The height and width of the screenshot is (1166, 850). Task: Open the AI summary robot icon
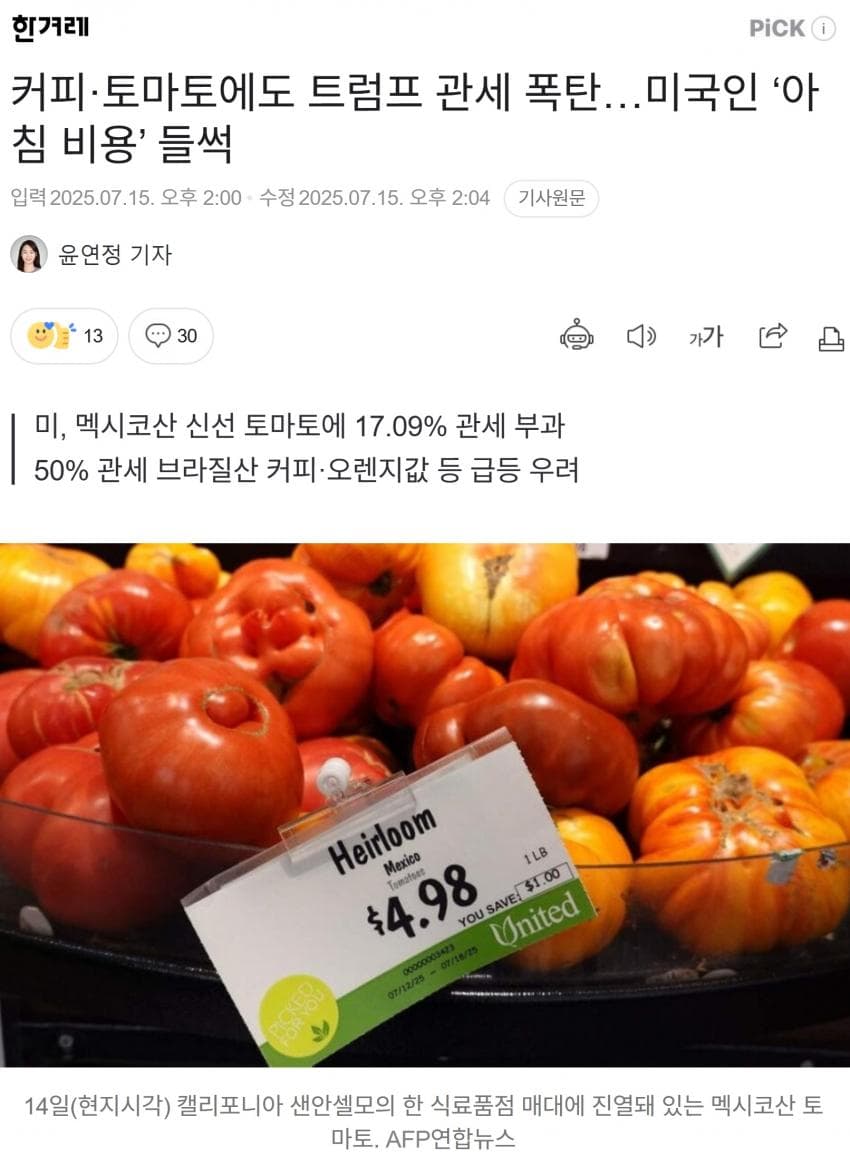pos(577,336)
